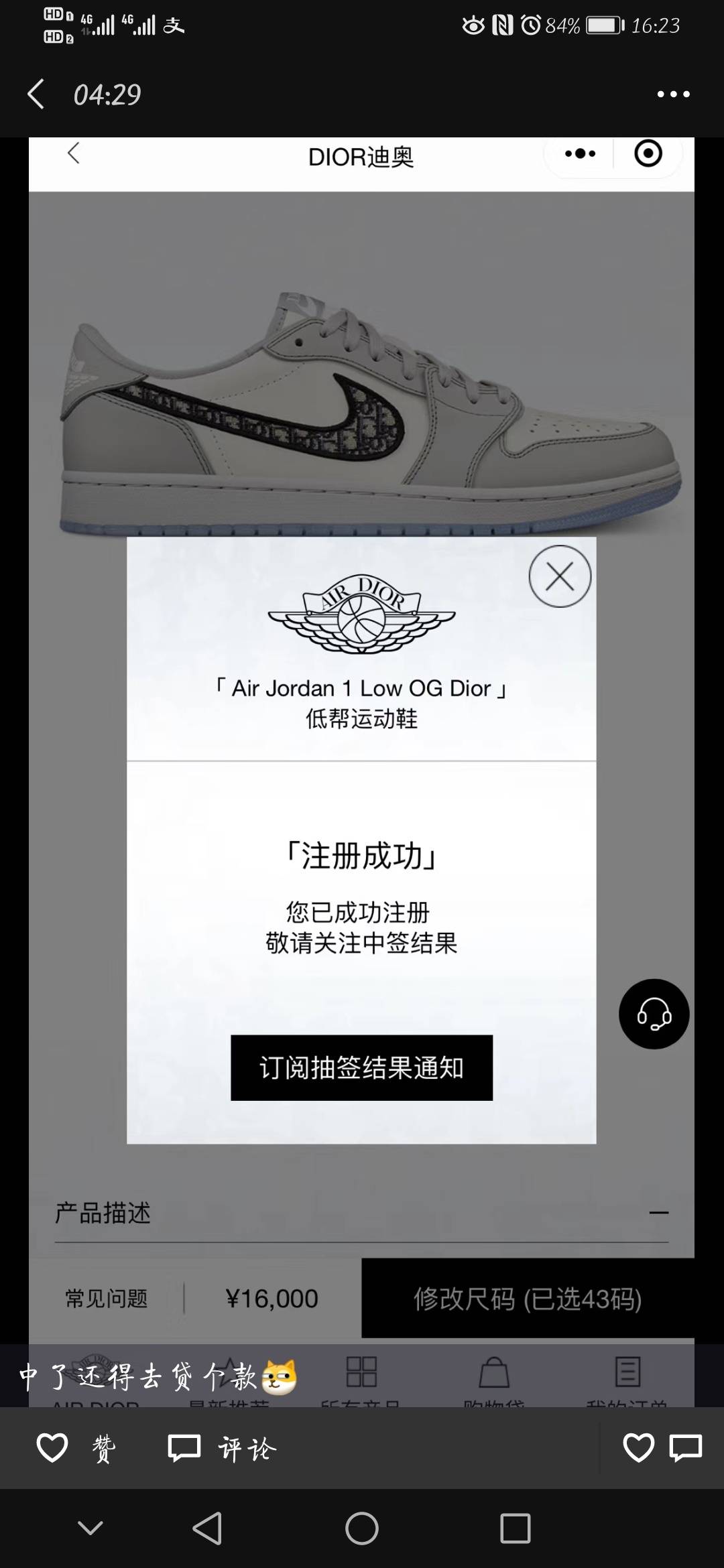
Task: Open recent apps with the square button
Action: click(516, 1528)
